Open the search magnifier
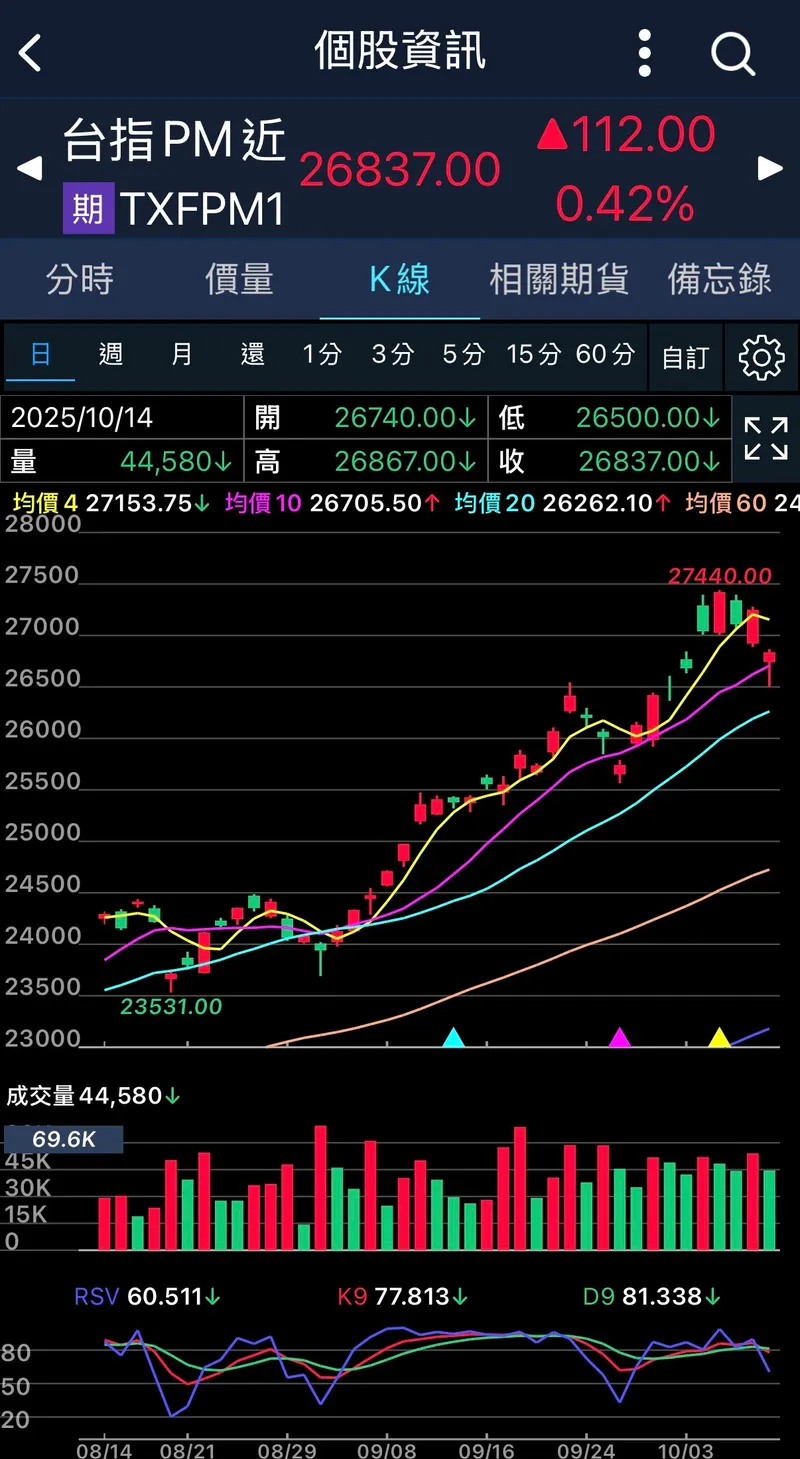 733,52
